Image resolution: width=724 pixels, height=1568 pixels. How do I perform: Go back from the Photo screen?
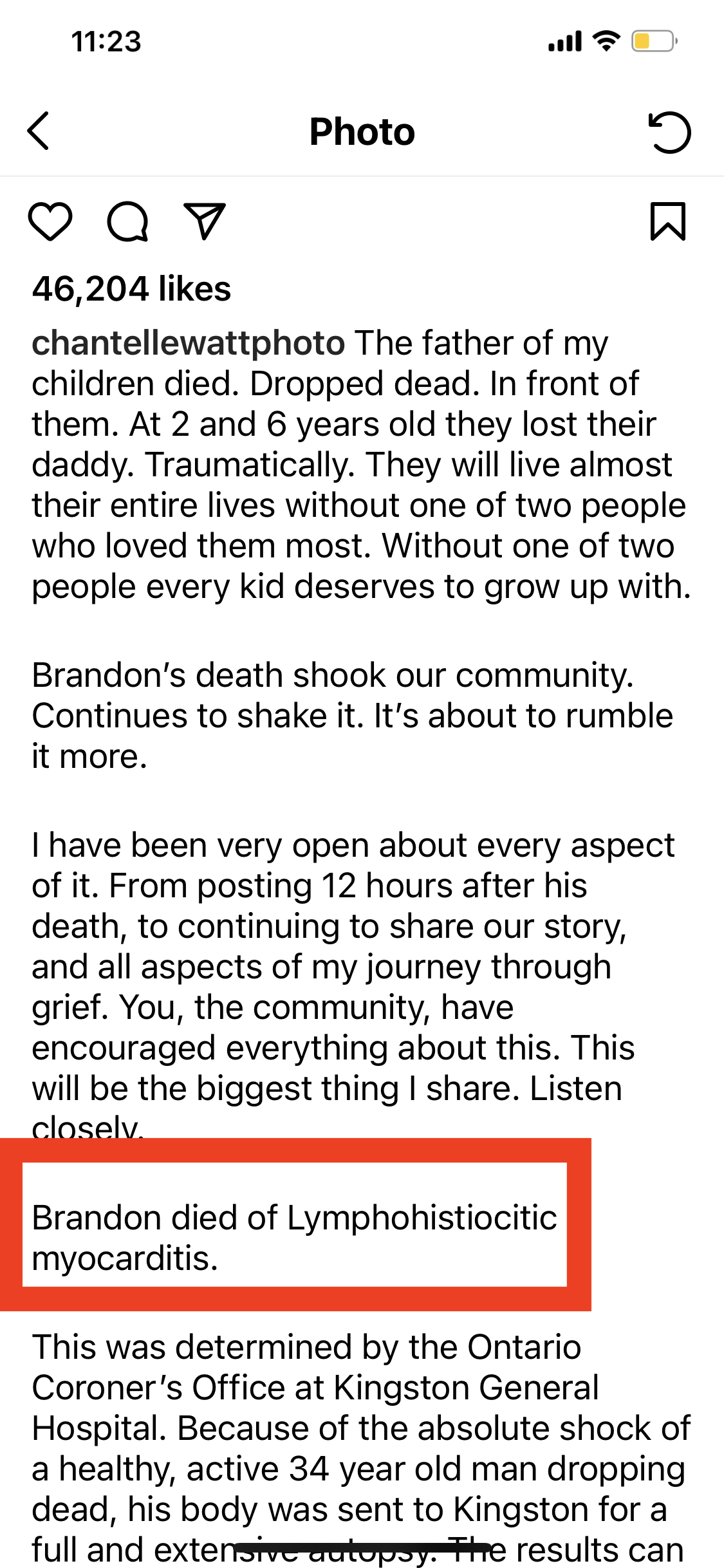(39, 131)
